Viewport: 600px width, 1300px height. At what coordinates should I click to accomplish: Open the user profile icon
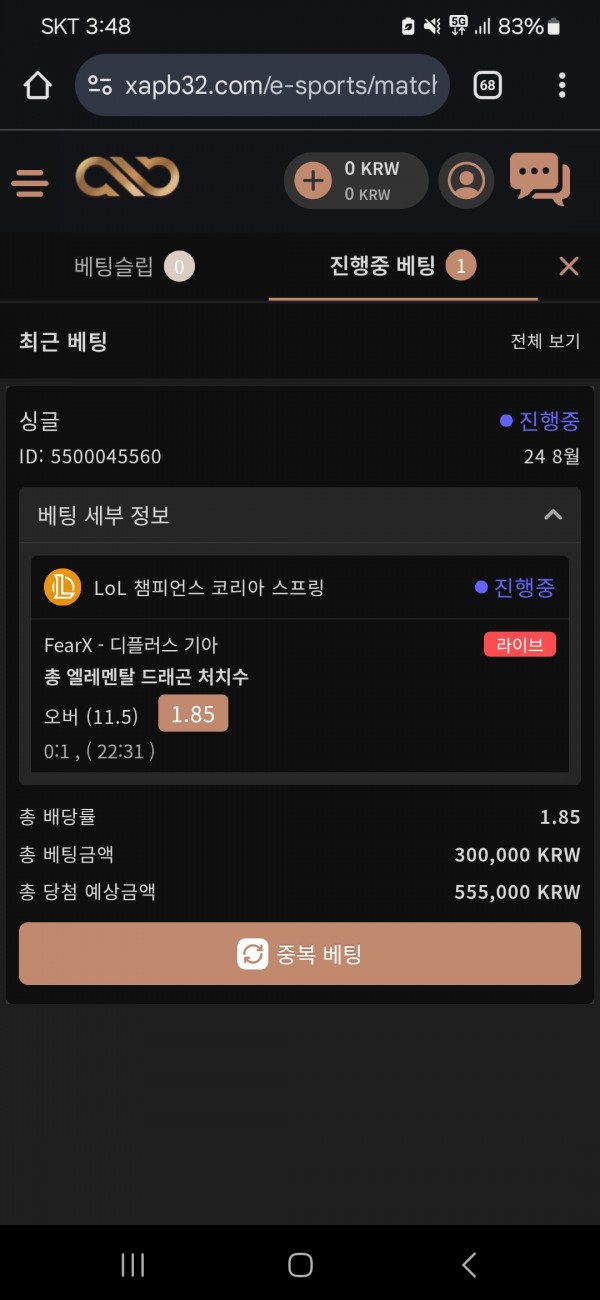[x=466, y=181]
